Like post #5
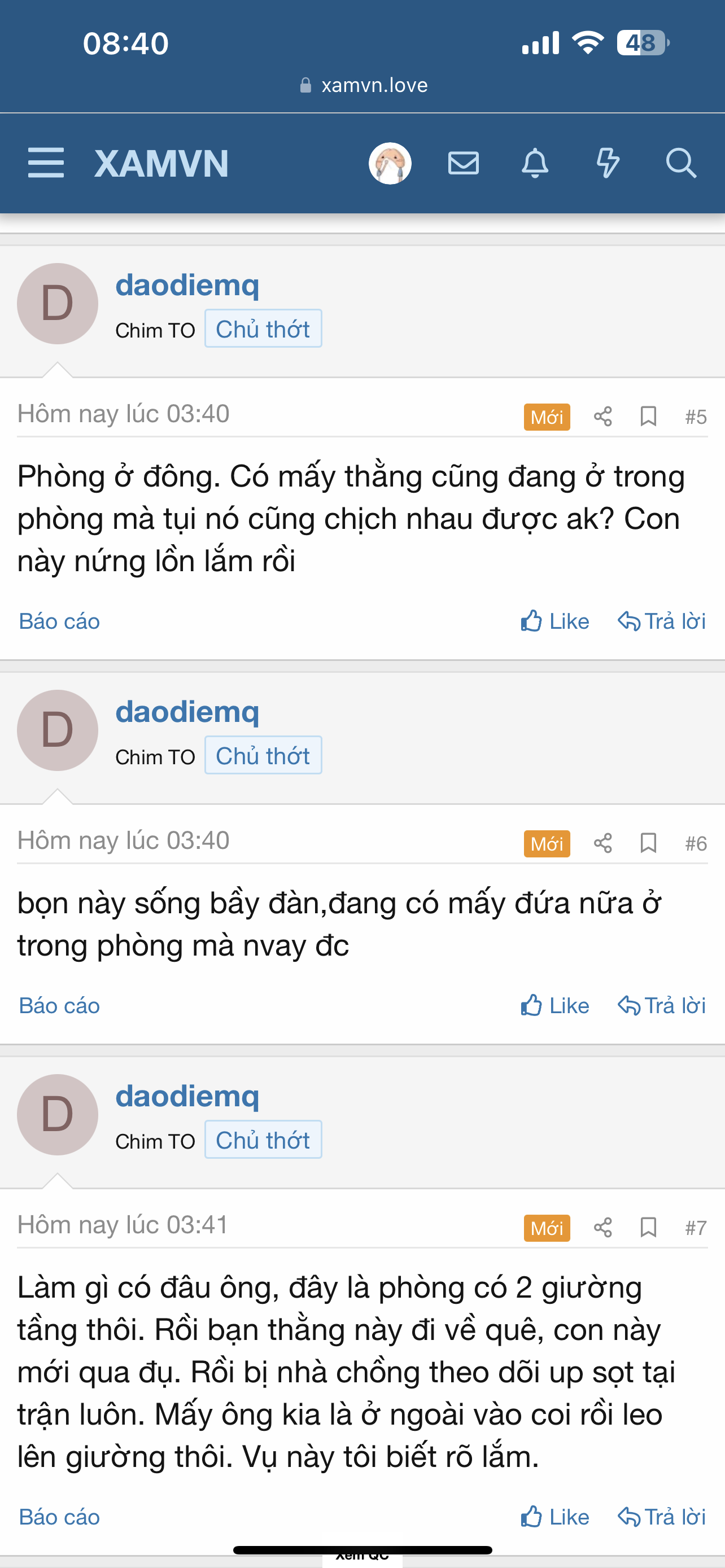725x1568 pixels. click(555, 621)
